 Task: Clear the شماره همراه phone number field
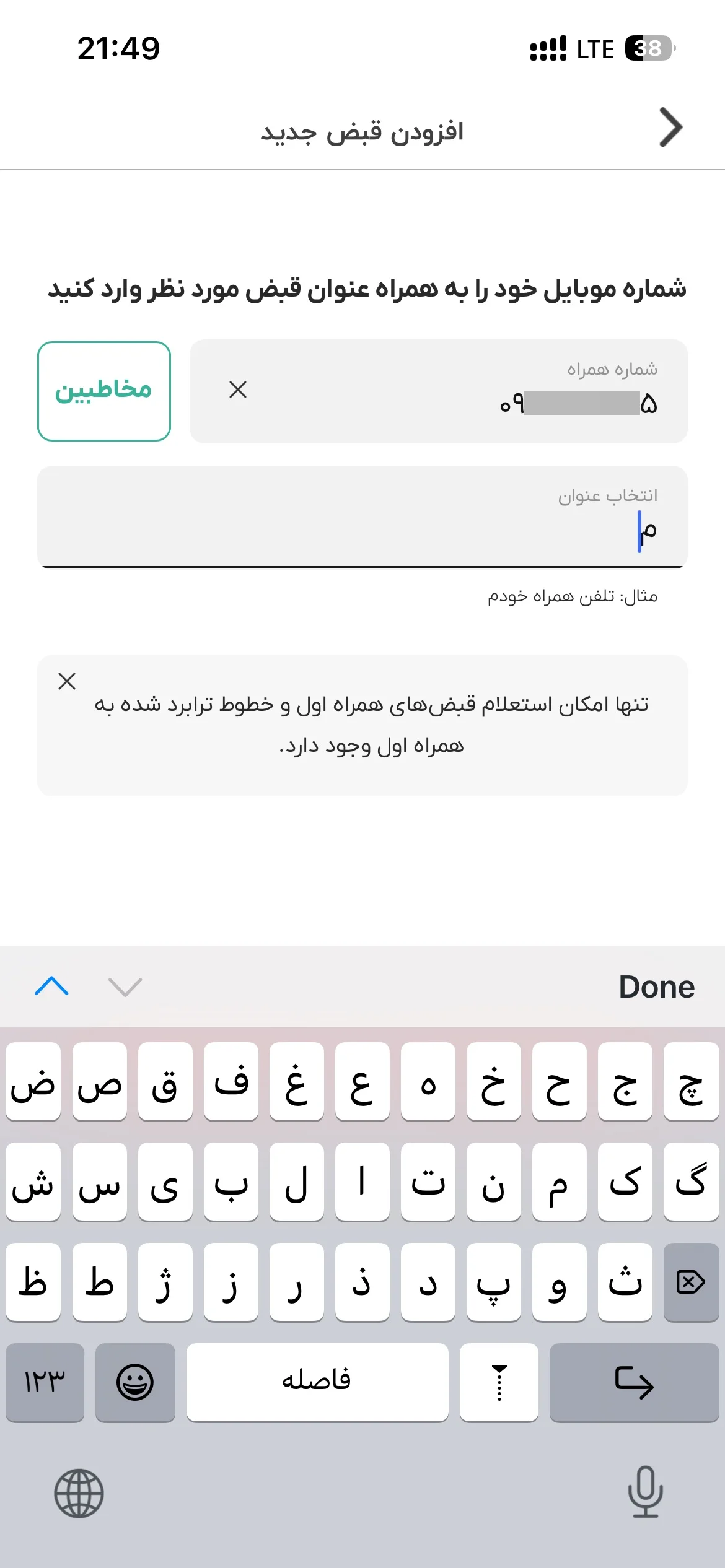click(238, 390)
